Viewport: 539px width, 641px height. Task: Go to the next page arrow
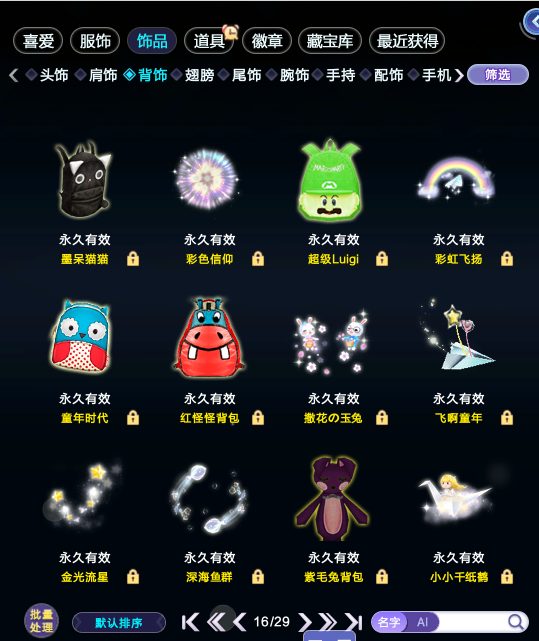click(x=305, y=622)
